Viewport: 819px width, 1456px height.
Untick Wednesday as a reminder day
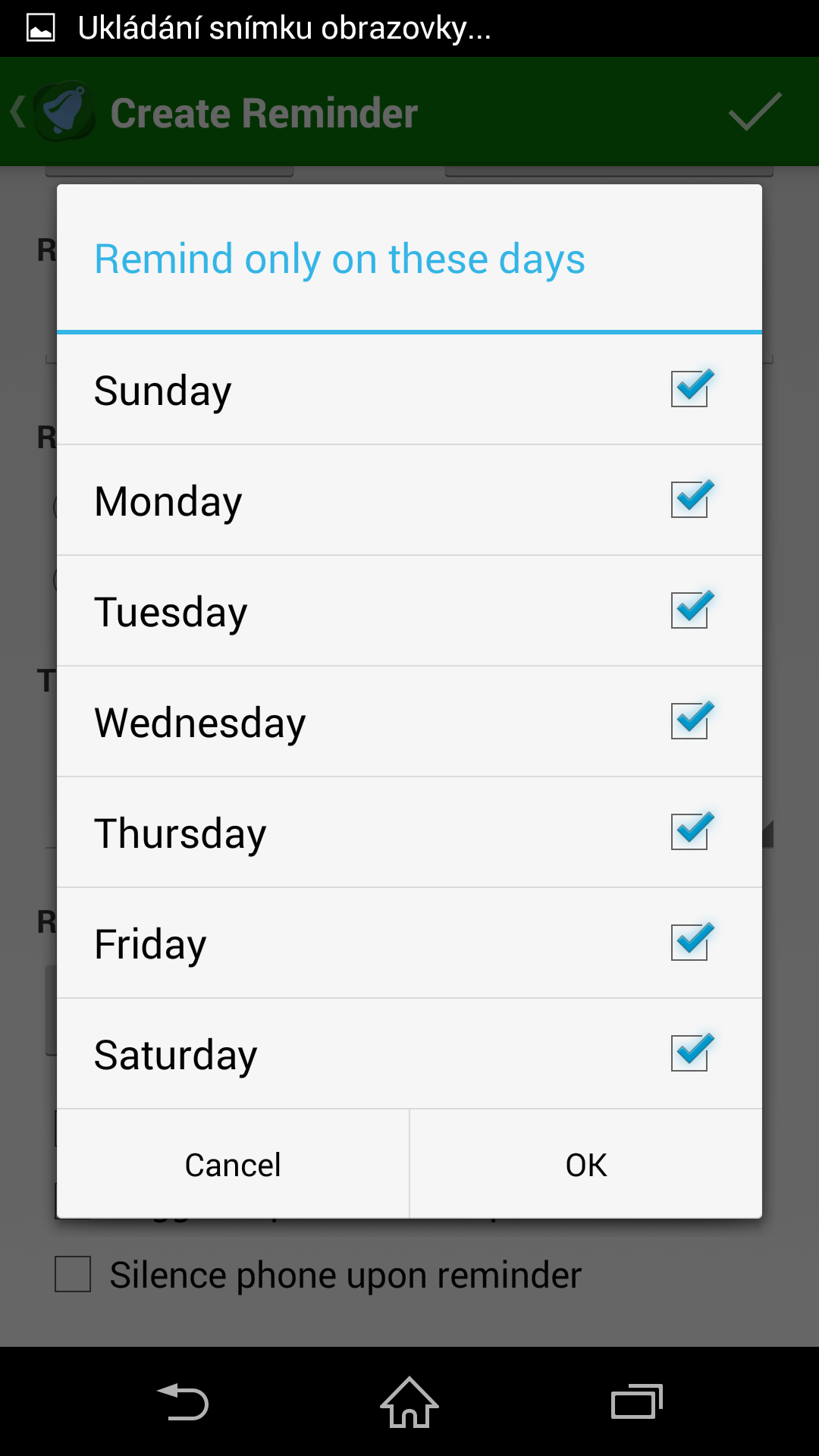click(x=689, y=721)
